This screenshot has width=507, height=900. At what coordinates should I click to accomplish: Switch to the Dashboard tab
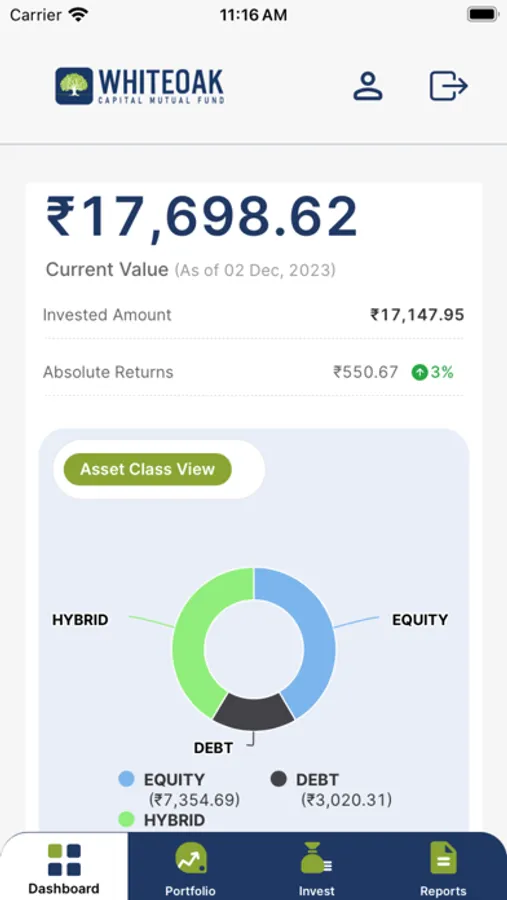coord(64,867)
